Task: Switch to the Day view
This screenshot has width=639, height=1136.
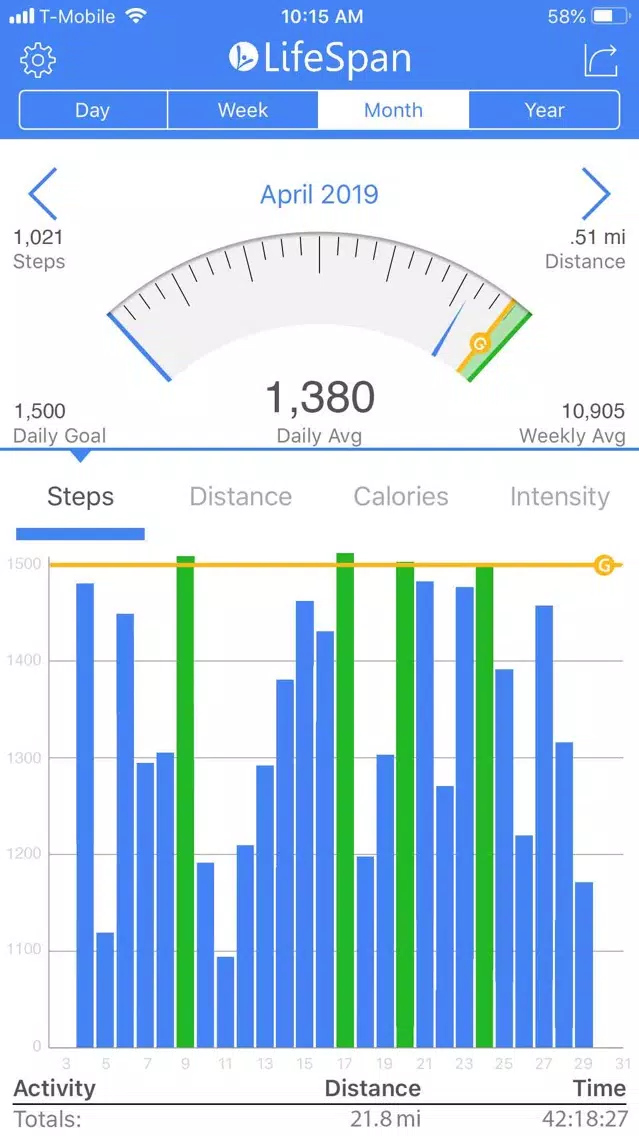Action: tap(93, 110)
